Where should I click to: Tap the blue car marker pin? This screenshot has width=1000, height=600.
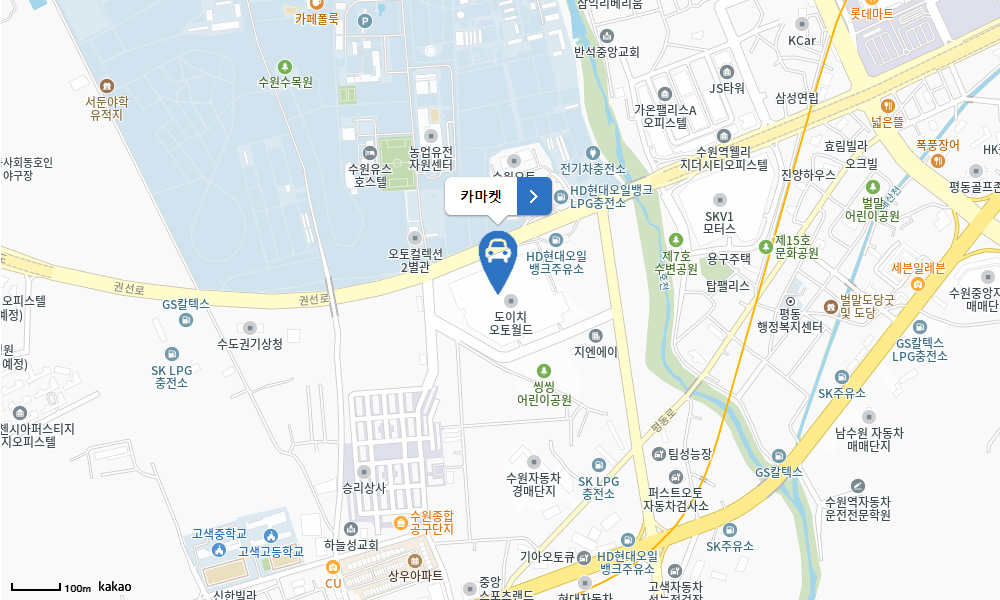[x=498, y=255]
